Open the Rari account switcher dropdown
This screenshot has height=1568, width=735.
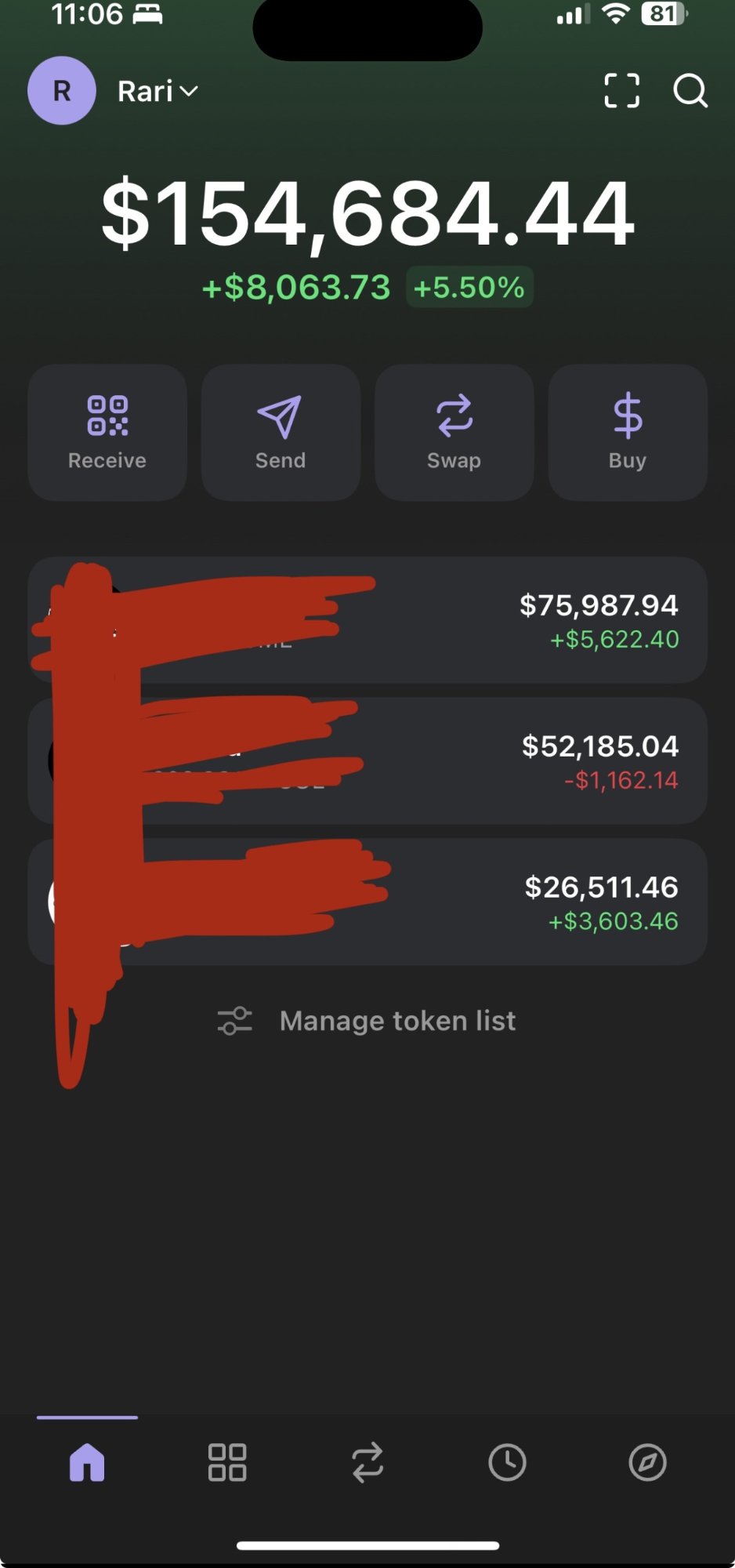(x=157, y=92)
